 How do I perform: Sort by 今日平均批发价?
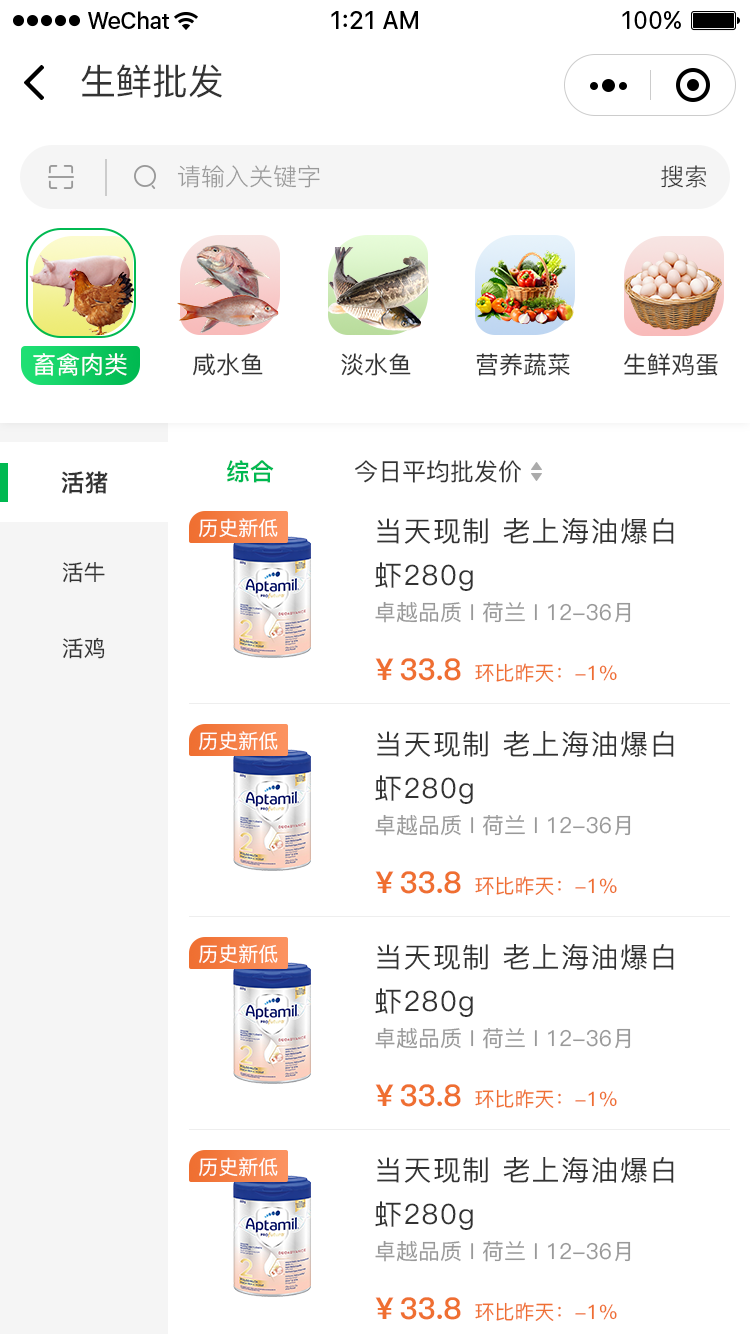448,472
